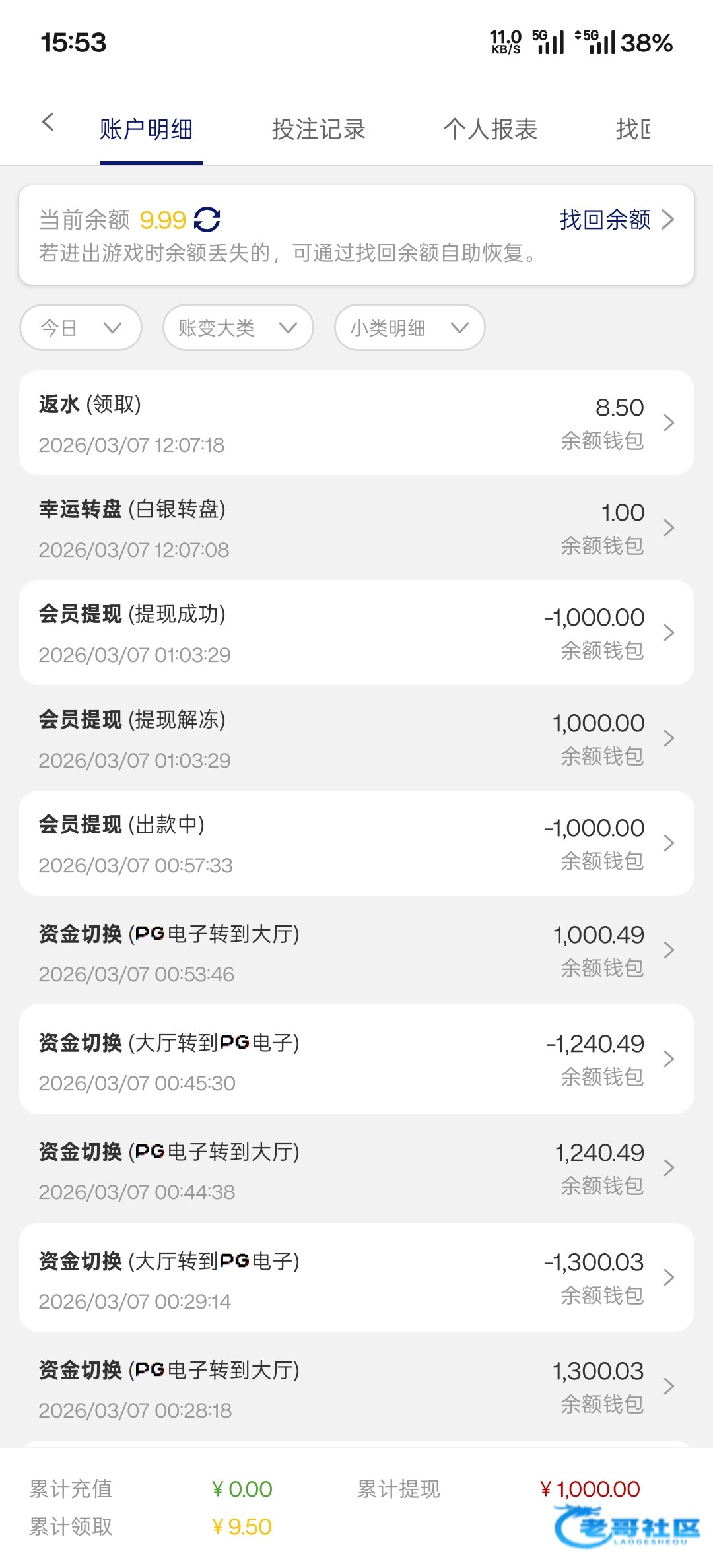Switch to the 个人报表 tab
The image size is (713, 1568).
tap(490, 129)
